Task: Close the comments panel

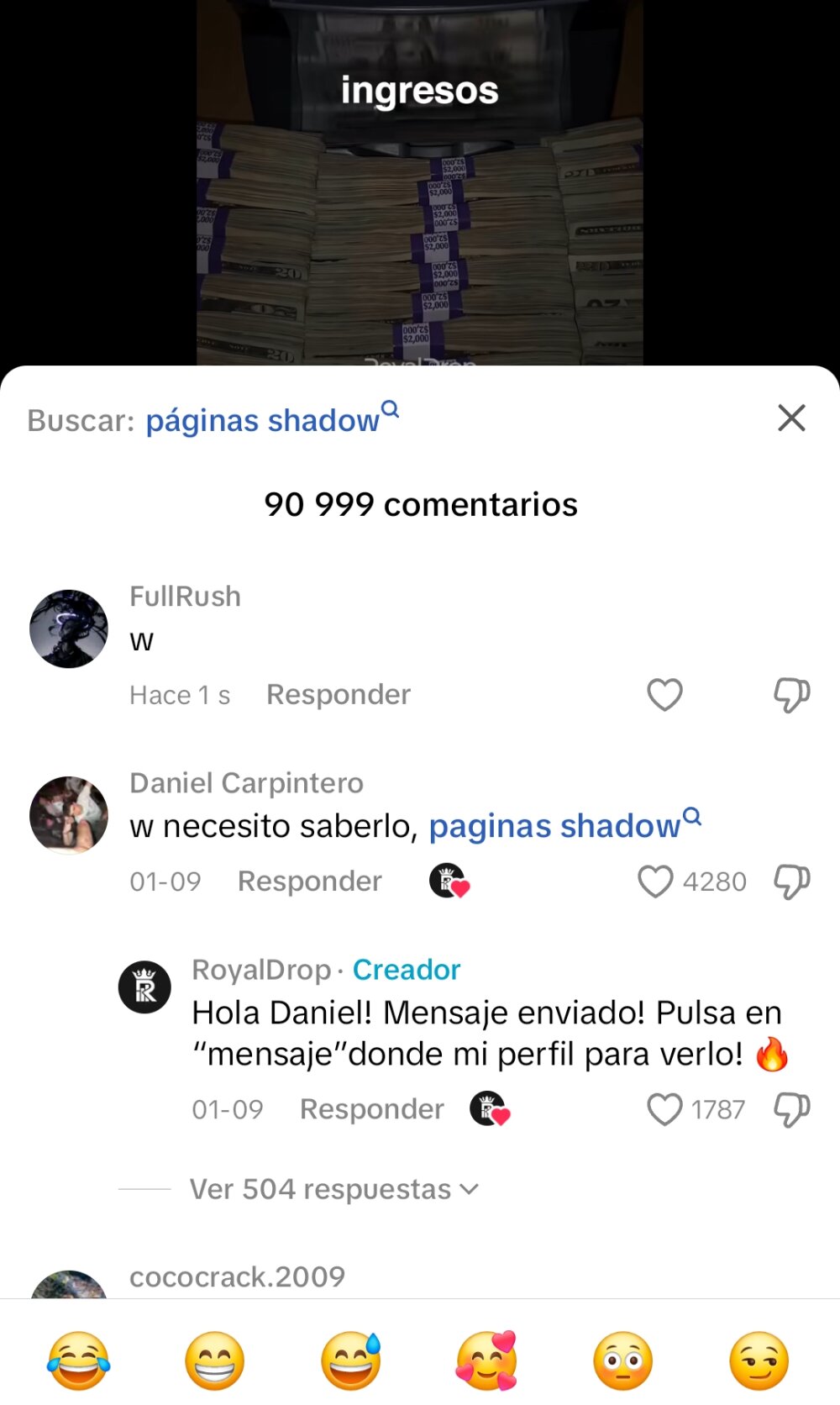Action: click(x=791, y=418)
